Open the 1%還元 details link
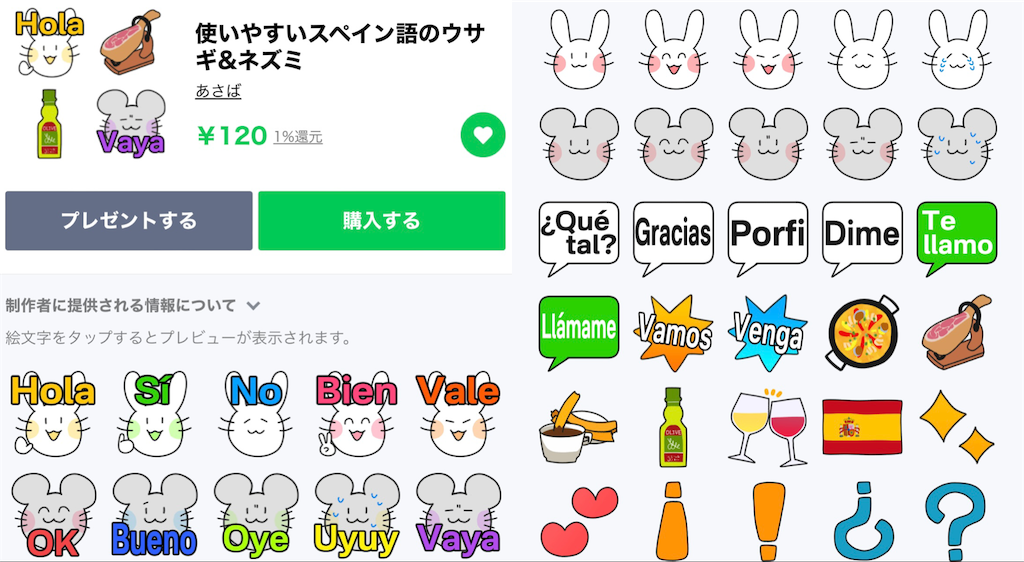The width and height of the screenshot is (1024, 562). (298, 137)
